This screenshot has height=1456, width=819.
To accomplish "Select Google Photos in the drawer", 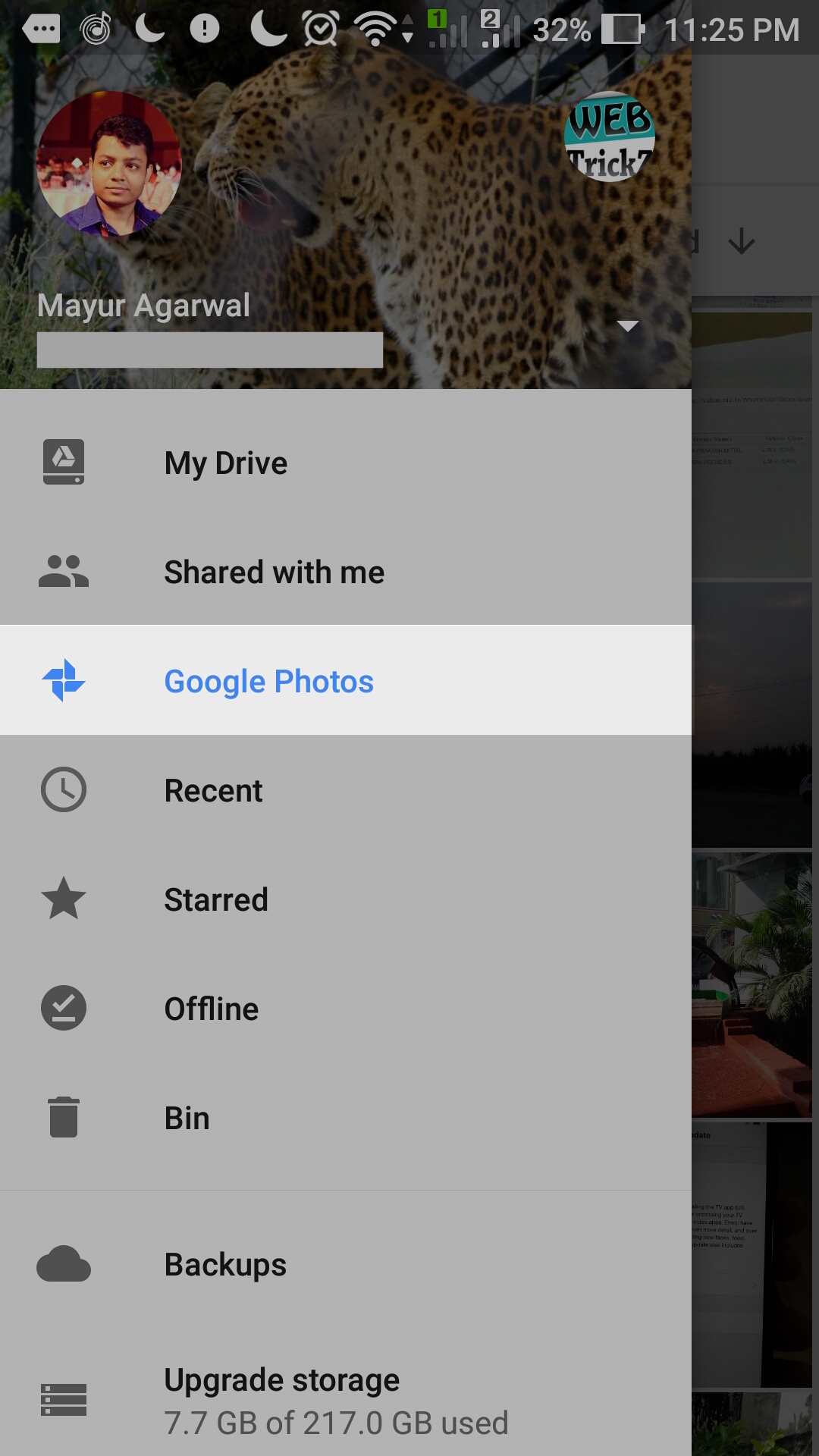I will (x=346, y=680).
